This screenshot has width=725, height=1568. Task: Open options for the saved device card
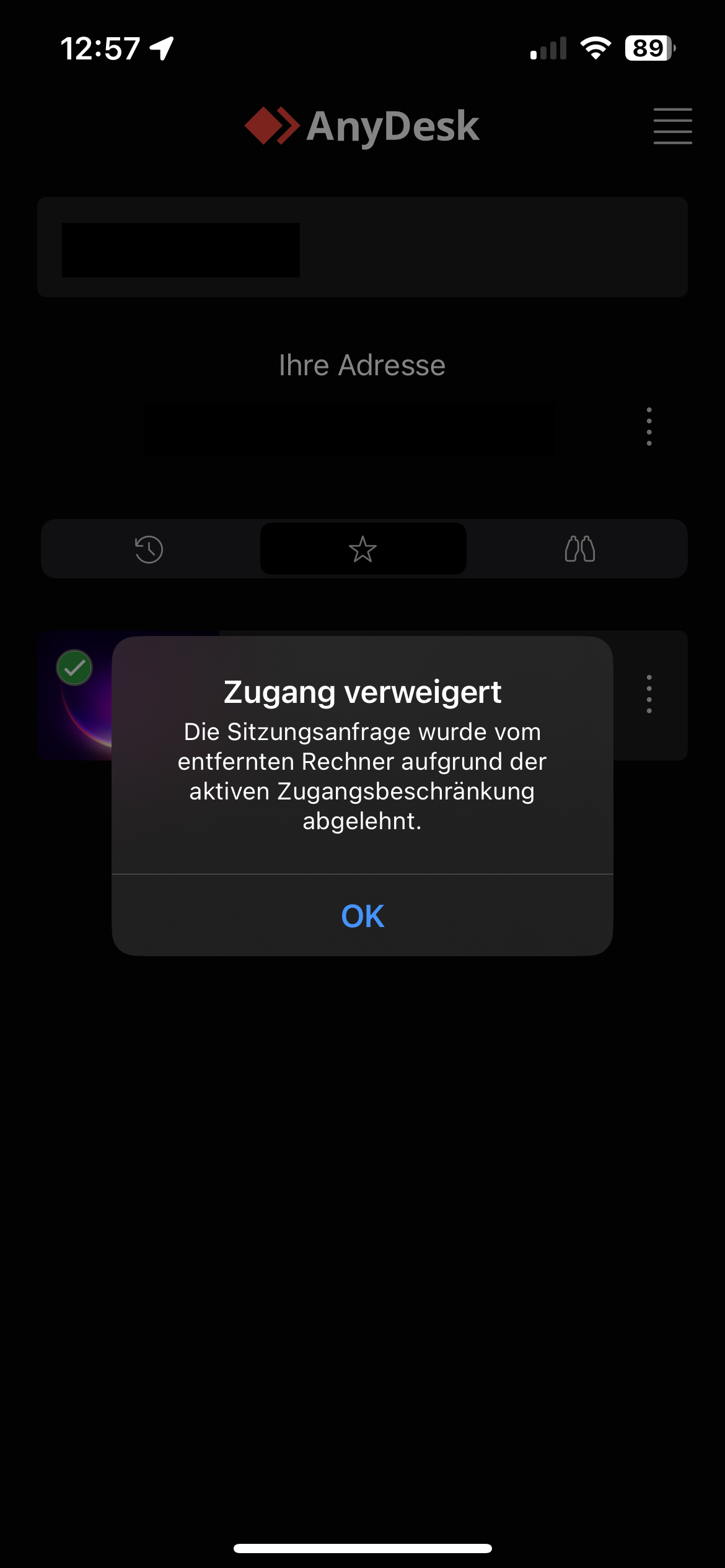point(649,694)
